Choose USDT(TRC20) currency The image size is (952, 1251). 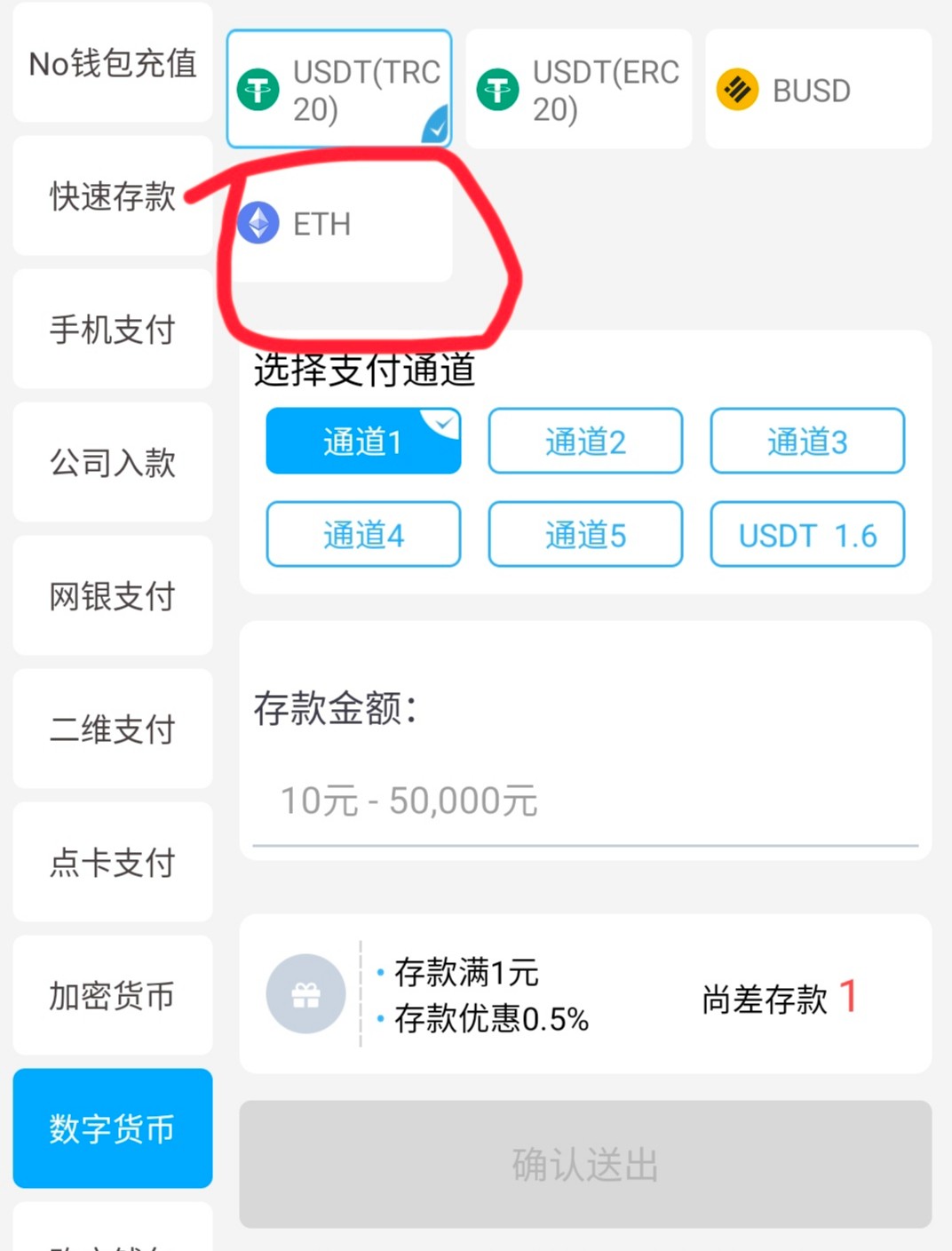(x=339, y=90)
